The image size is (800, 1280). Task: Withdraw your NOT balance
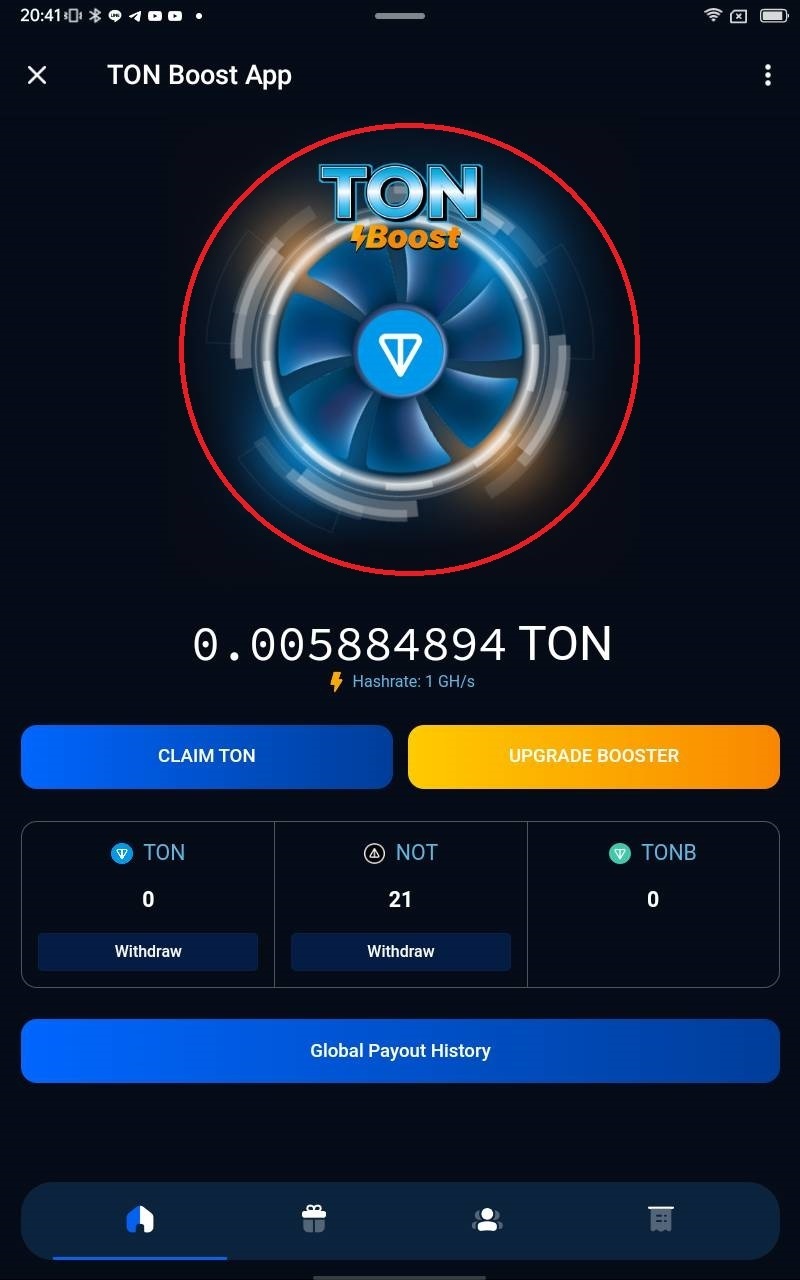(x=400, y=951)
